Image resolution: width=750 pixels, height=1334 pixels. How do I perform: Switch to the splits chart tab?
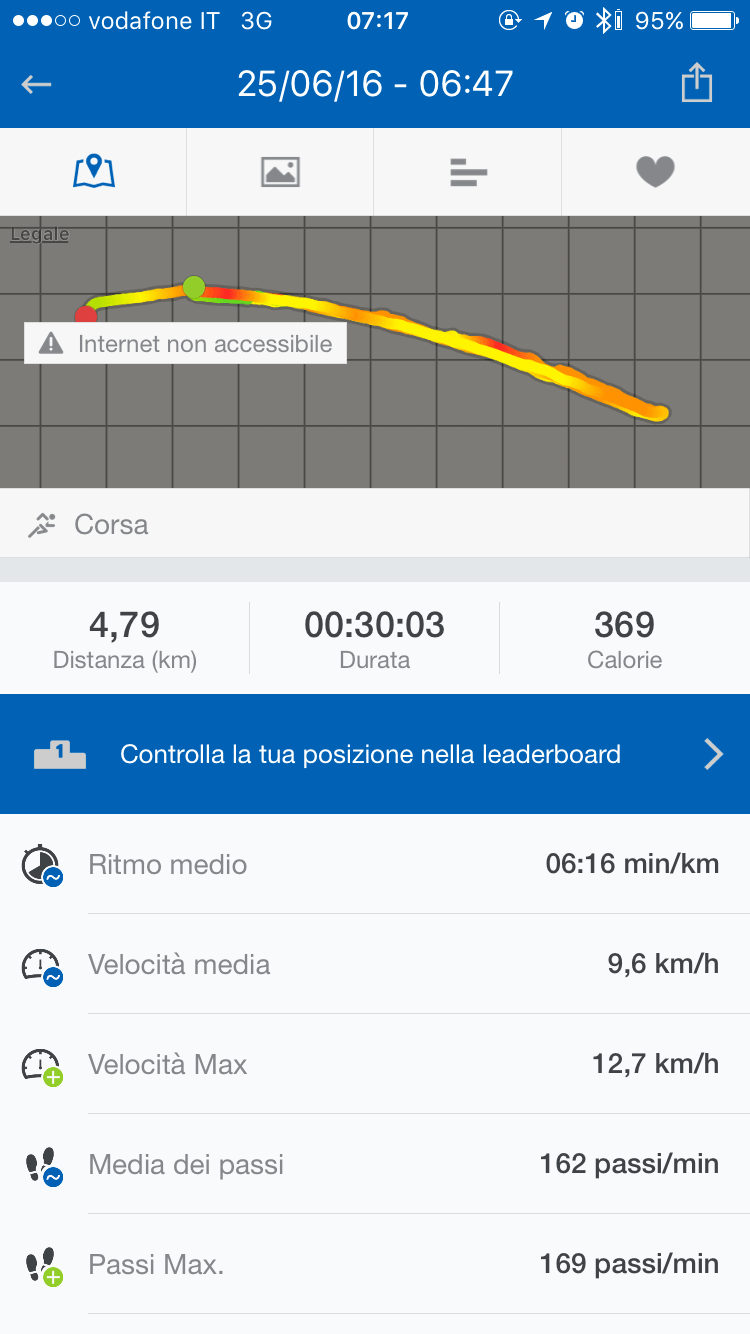(467, 172)
